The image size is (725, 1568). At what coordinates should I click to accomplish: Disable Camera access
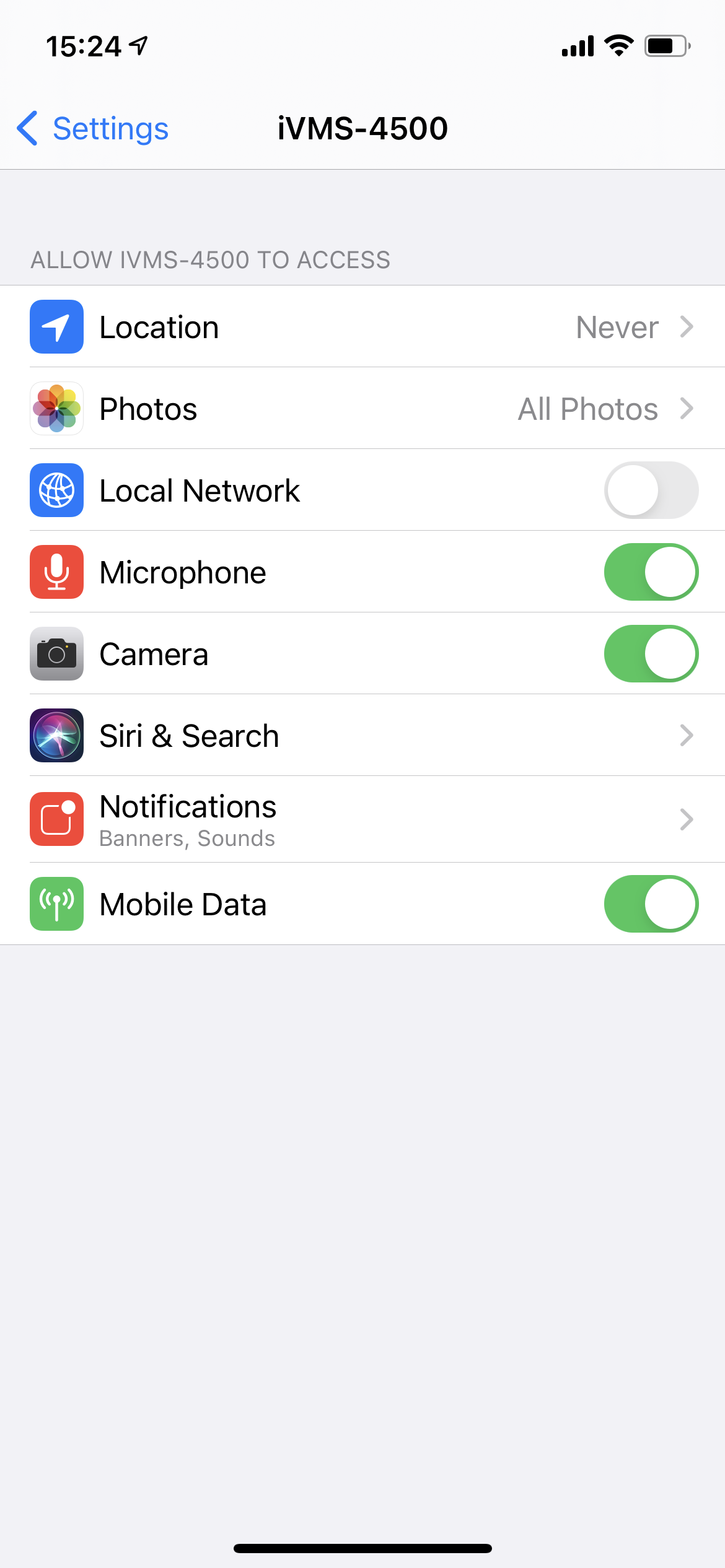click(651, 654)
